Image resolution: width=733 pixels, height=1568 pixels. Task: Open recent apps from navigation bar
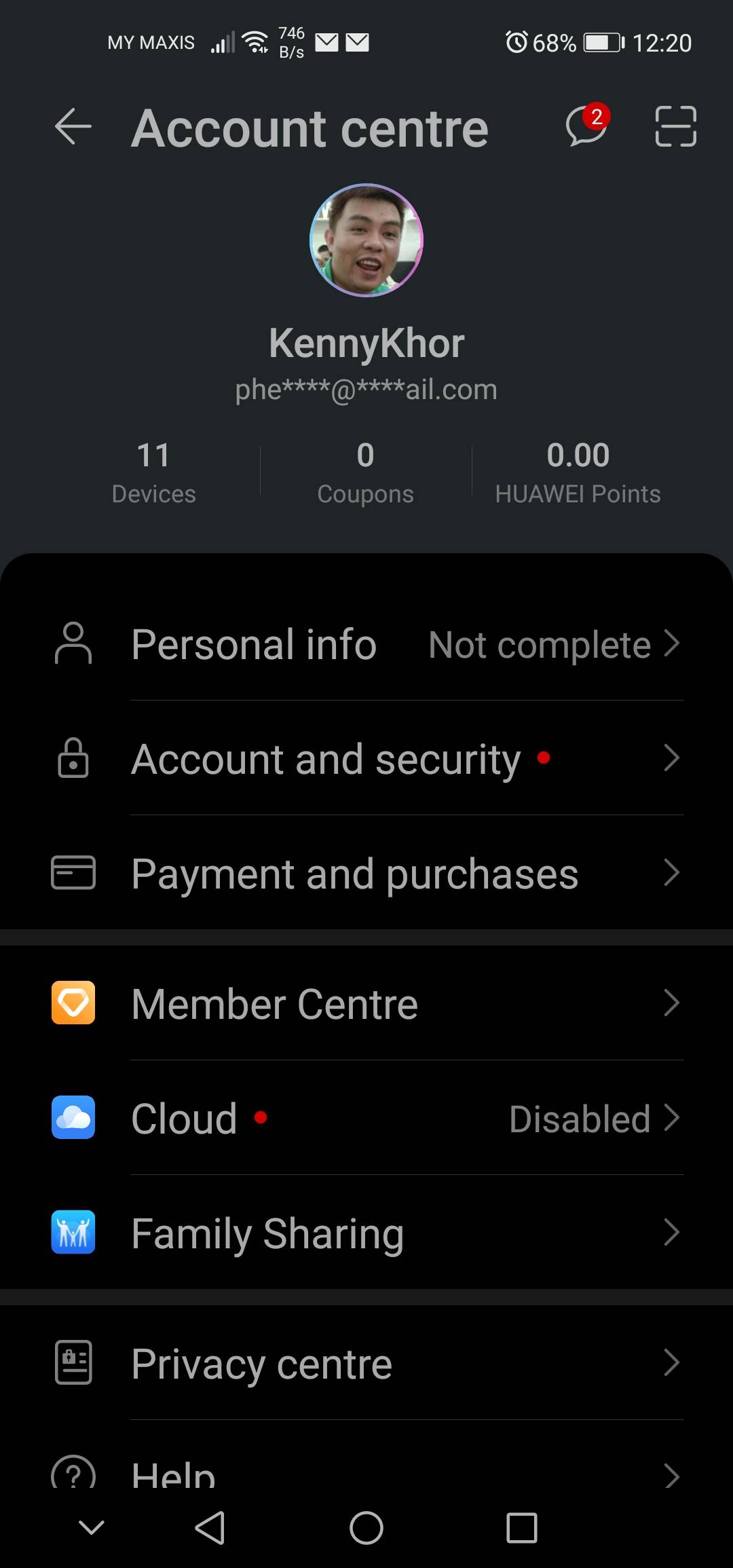[522, 1529]
